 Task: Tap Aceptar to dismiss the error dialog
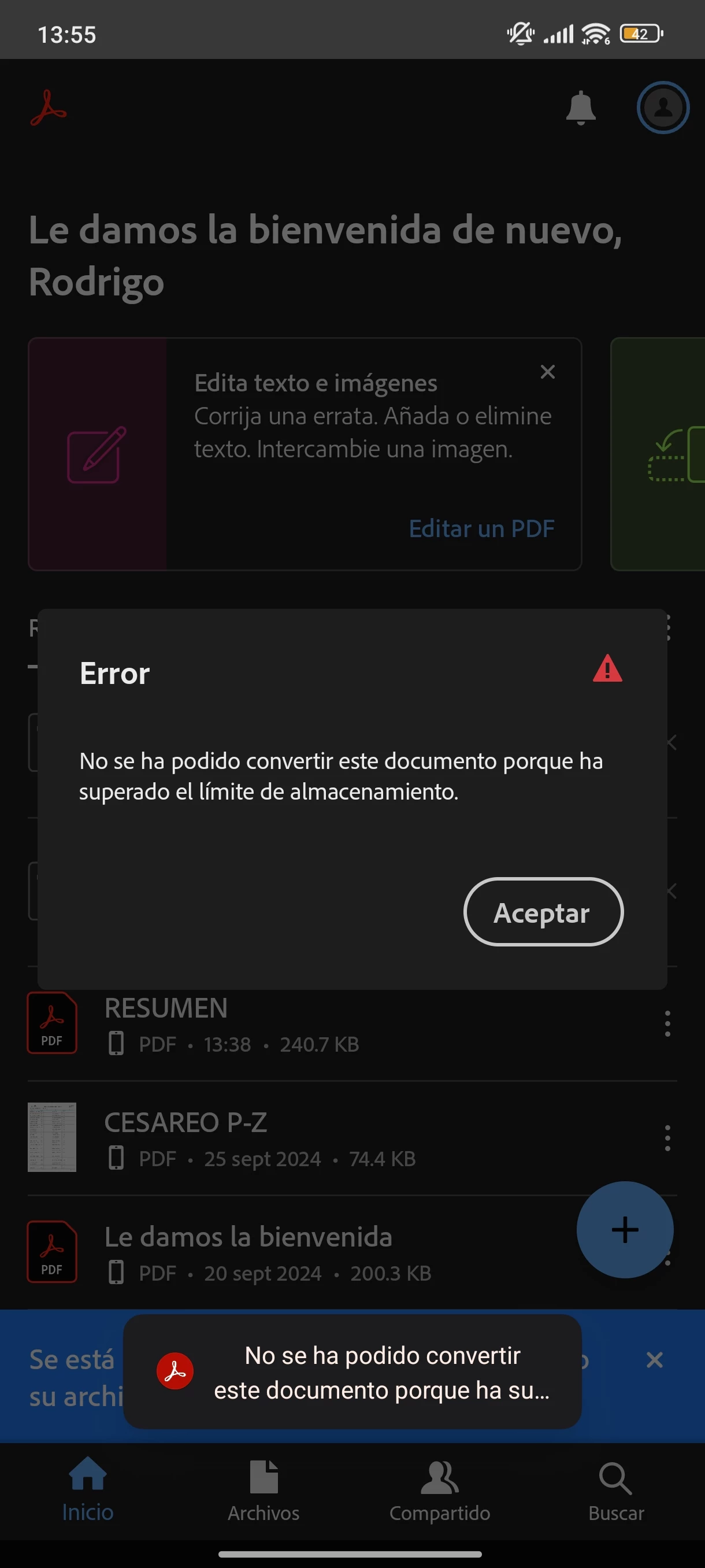point(543,911)
